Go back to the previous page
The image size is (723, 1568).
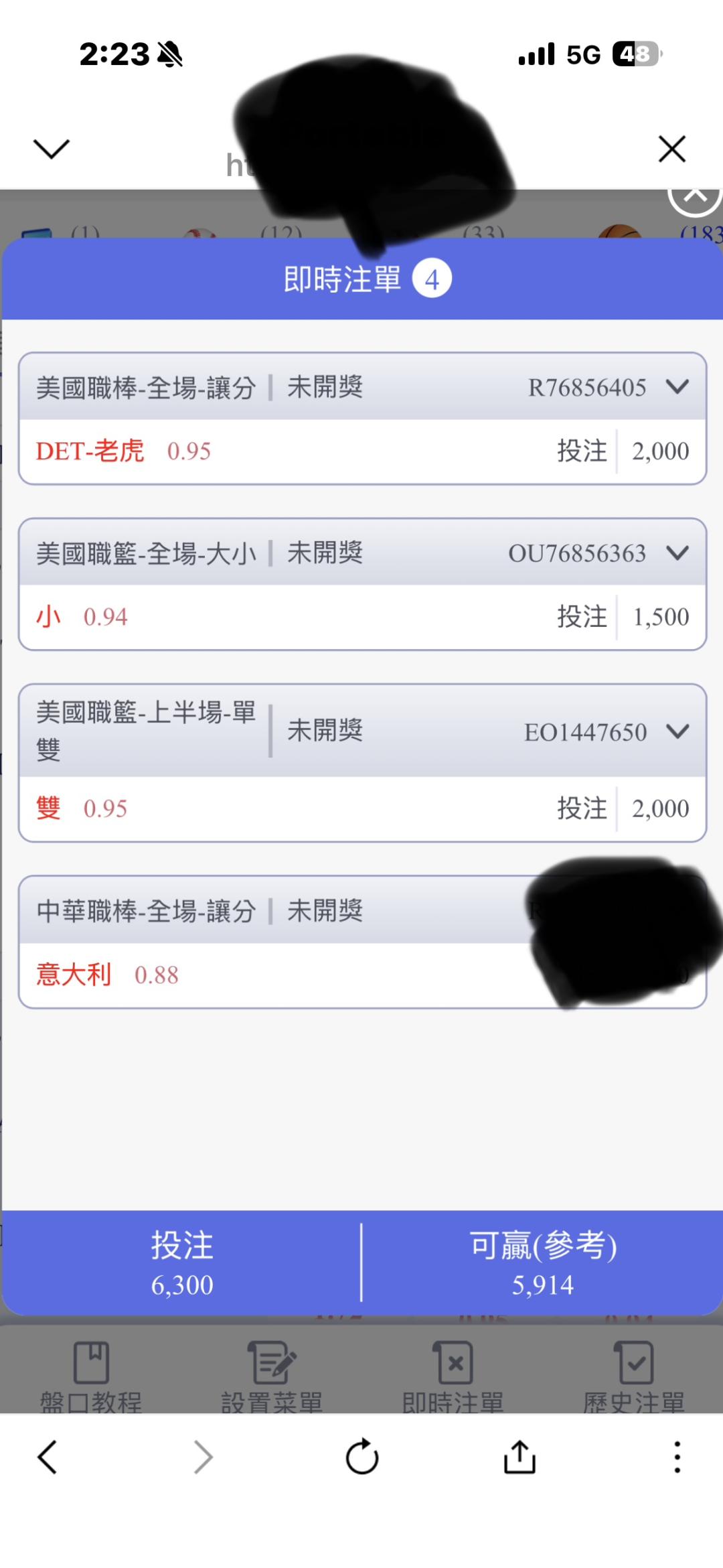(48, 1457)
